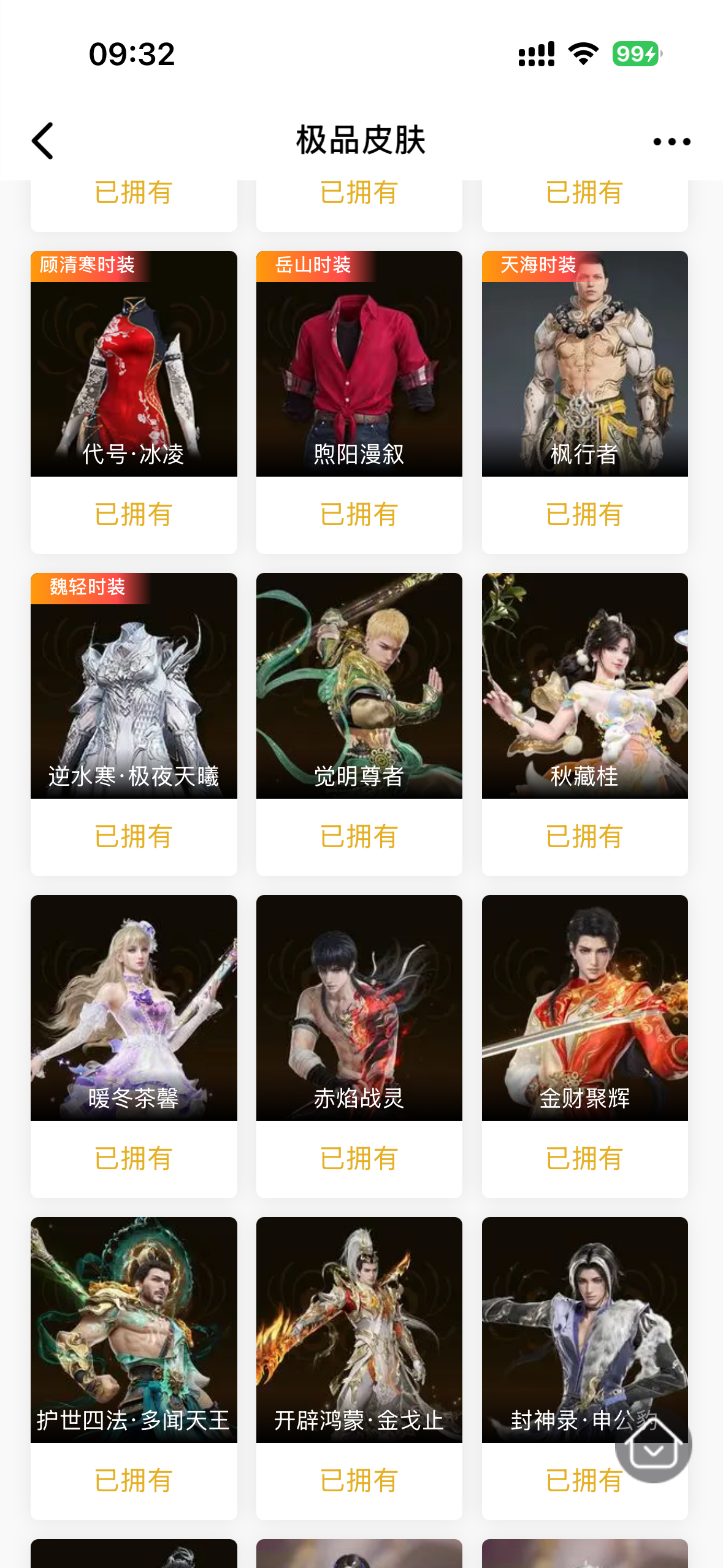723x1568 pixels.
Task: Open the 代号·冰凌 skin card
Action: 134,364
